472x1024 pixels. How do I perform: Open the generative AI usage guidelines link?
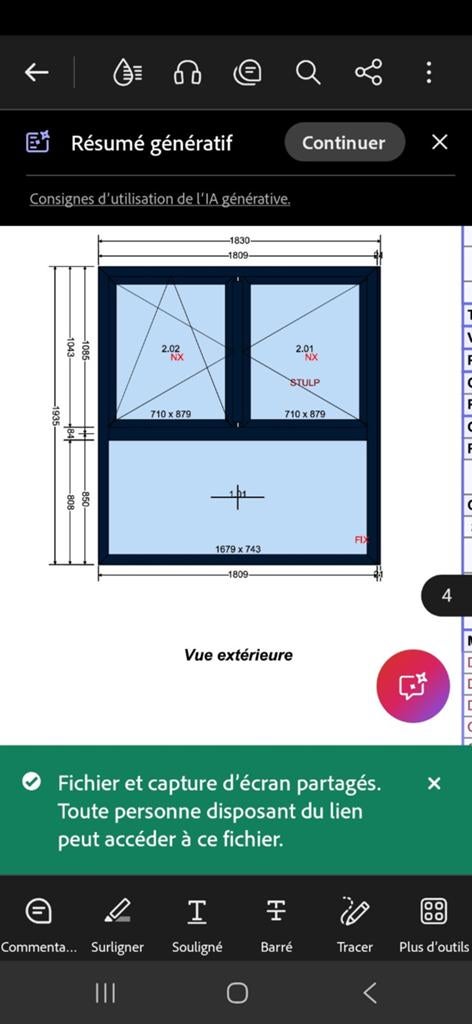pos(160,199)
